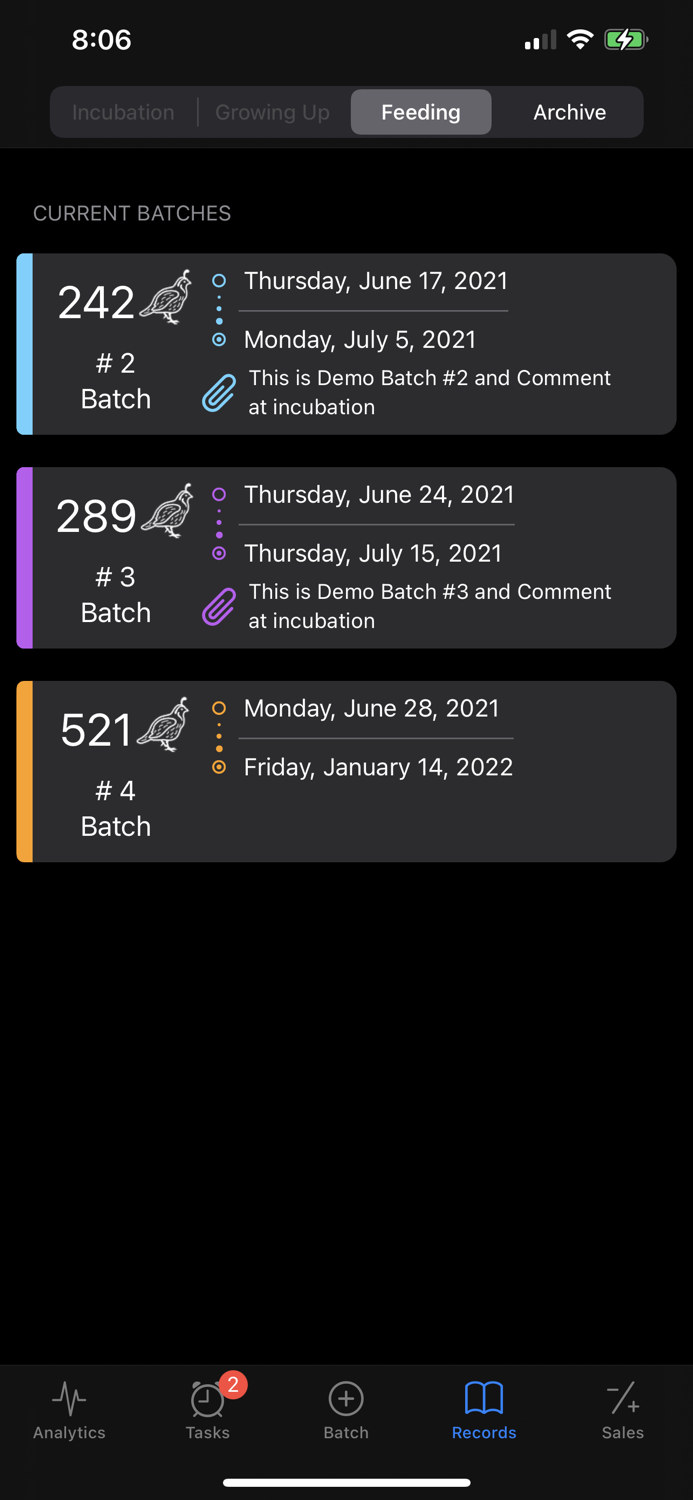
Task: Open batch #3 with 289 quail
Action: [346, 558]
